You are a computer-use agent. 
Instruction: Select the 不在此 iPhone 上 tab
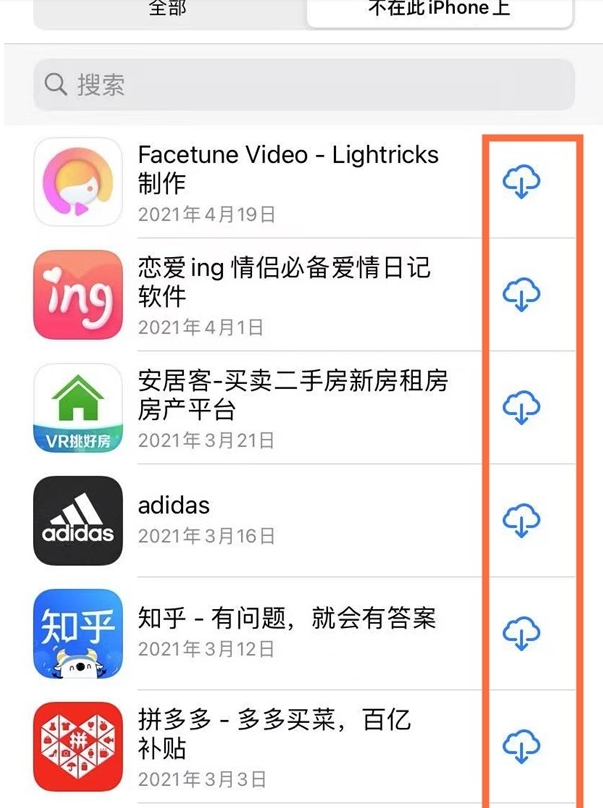[x=438, y=10]
